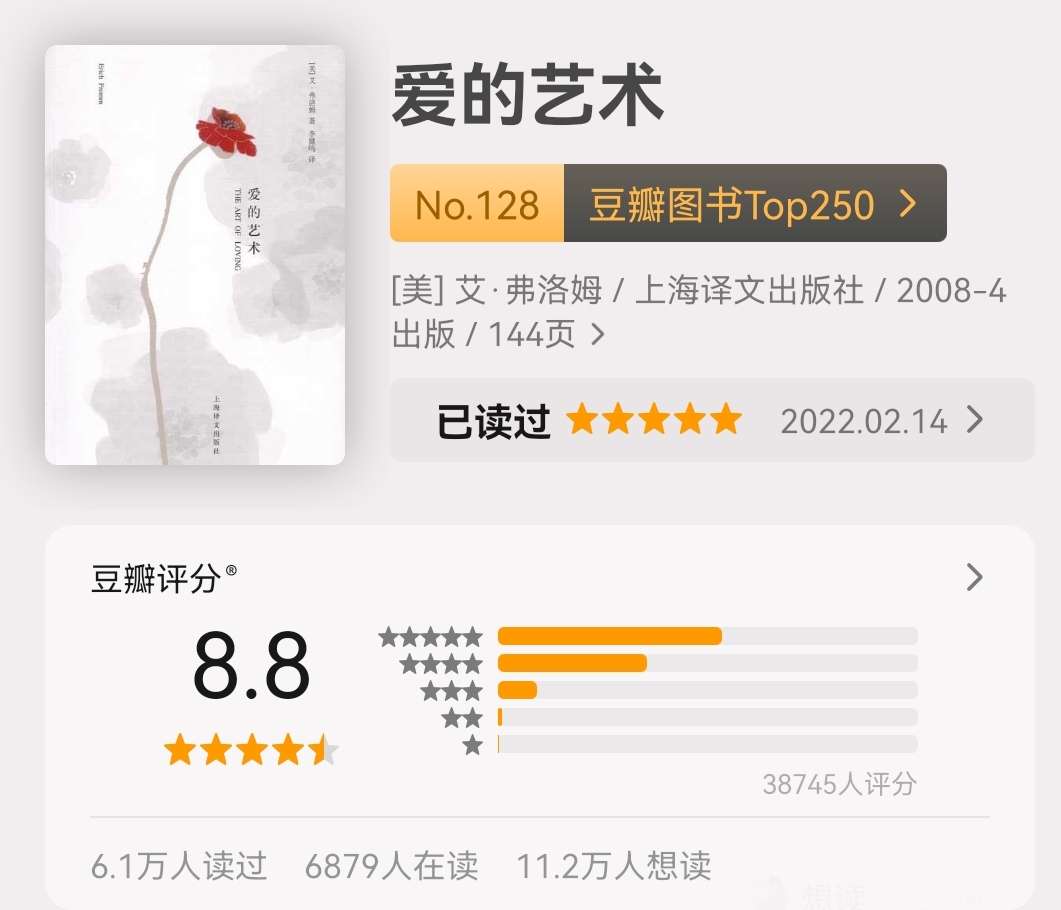Expand the book's publication details

click(598, 334)
